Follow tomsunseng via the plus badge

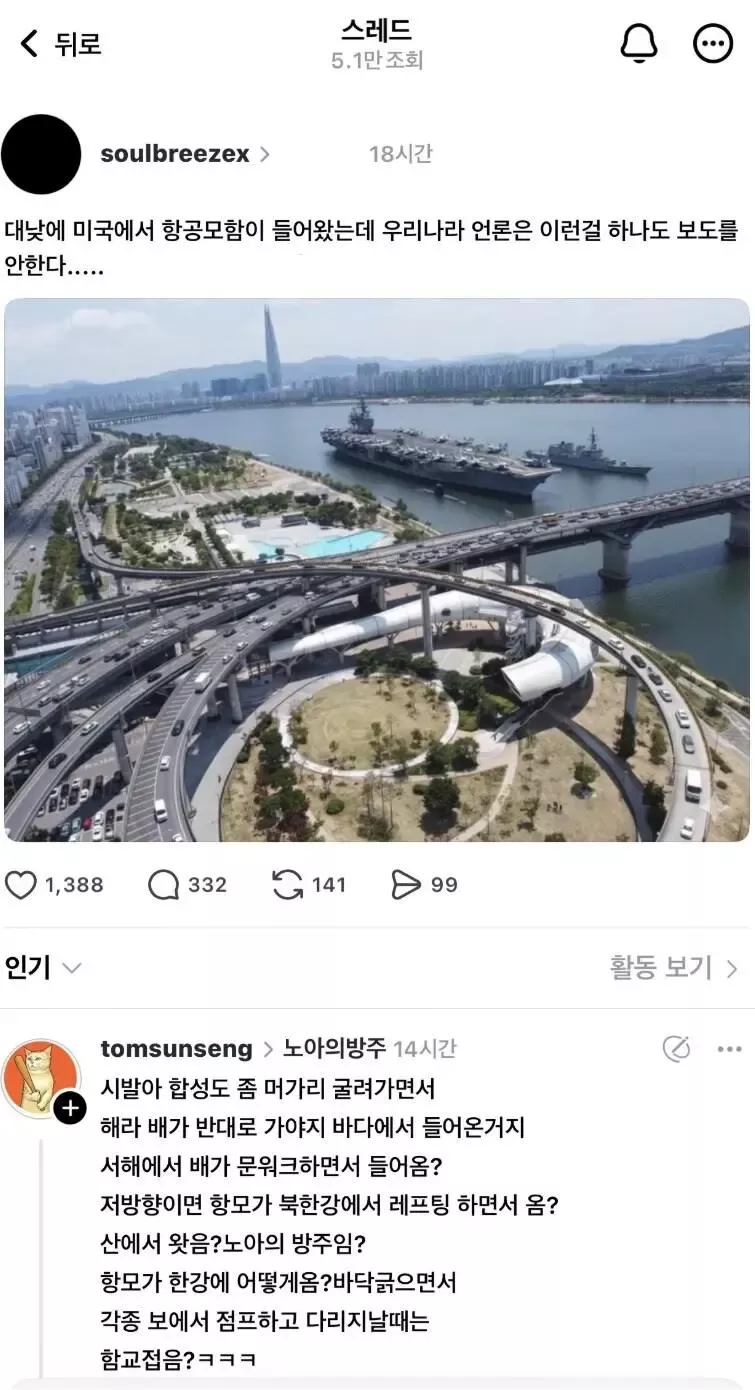point(69,1107)
